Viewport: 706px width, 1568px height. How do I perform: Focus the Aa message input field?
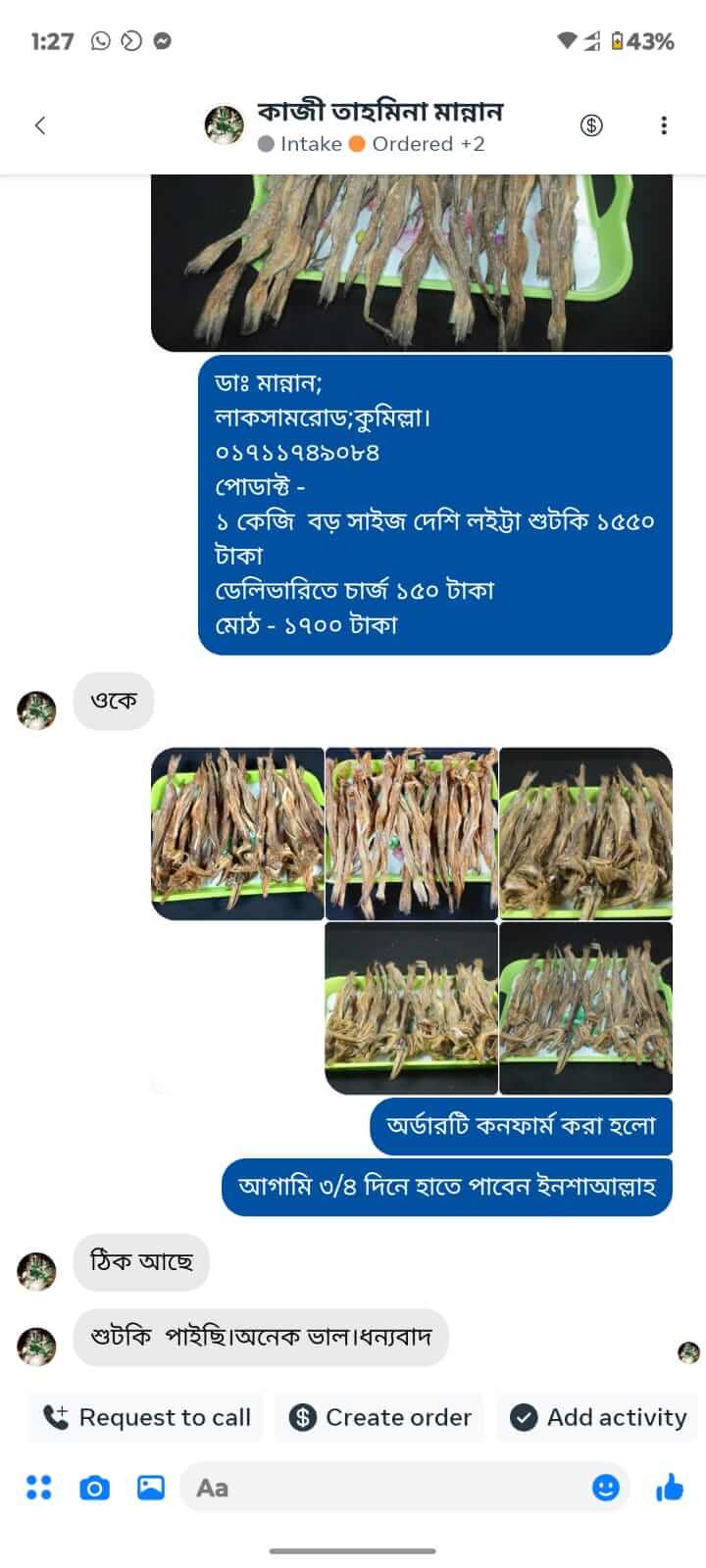(x=382, y=1488)
